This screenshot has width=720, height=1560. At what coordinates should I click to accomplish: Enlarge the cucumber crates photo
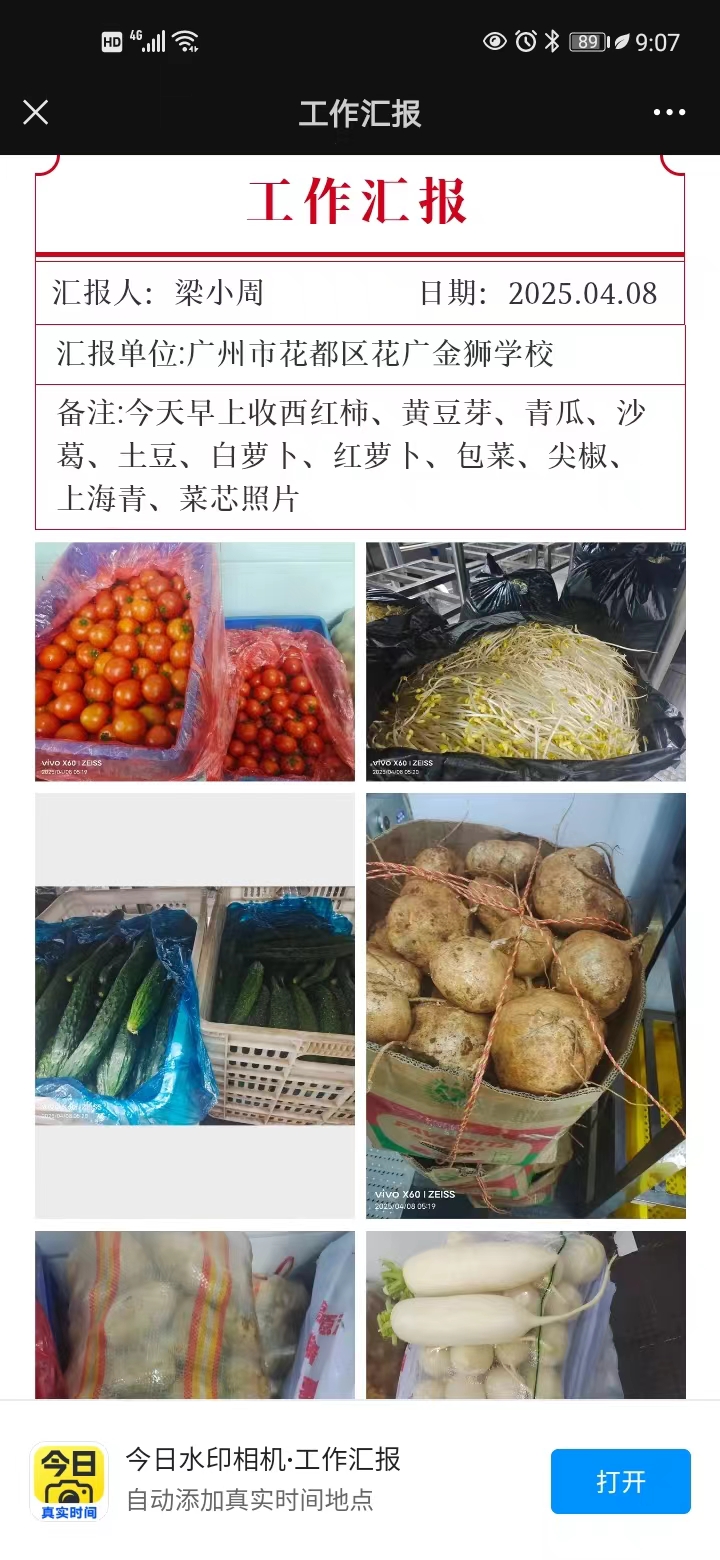195,1005
